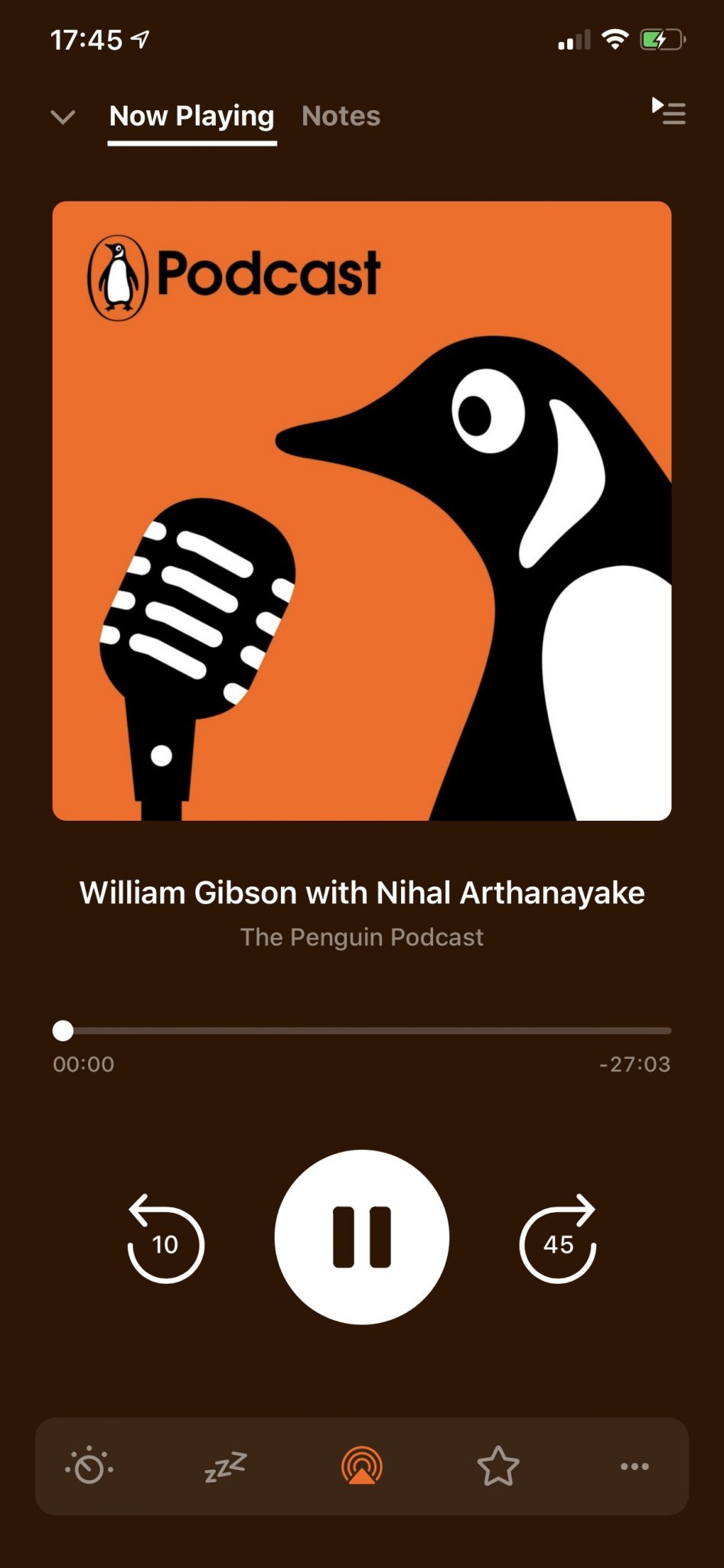The height and width of the screenshot is (1568, 724).
Task: Star this episode
Action: 498,1465
